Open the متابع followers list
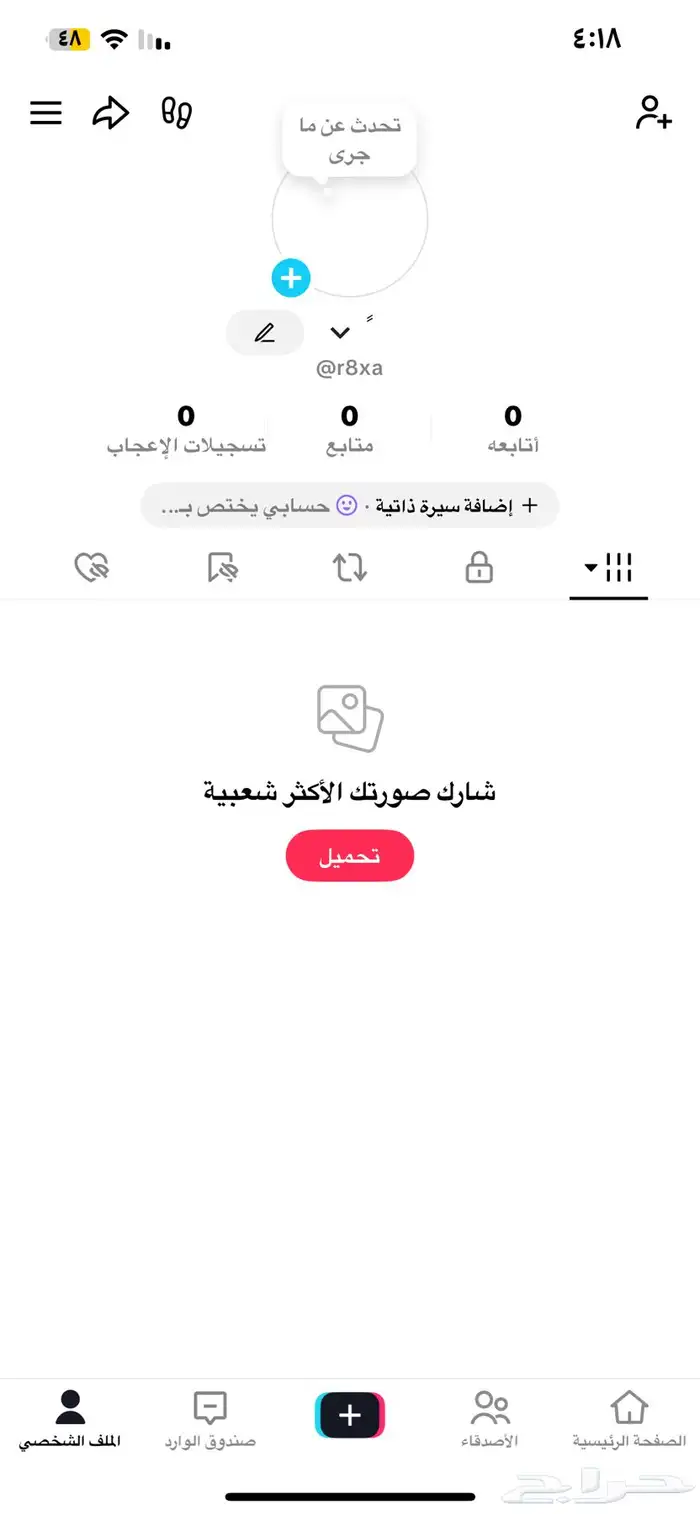Screen dimensions: 700x1514 tap(349, 429)
